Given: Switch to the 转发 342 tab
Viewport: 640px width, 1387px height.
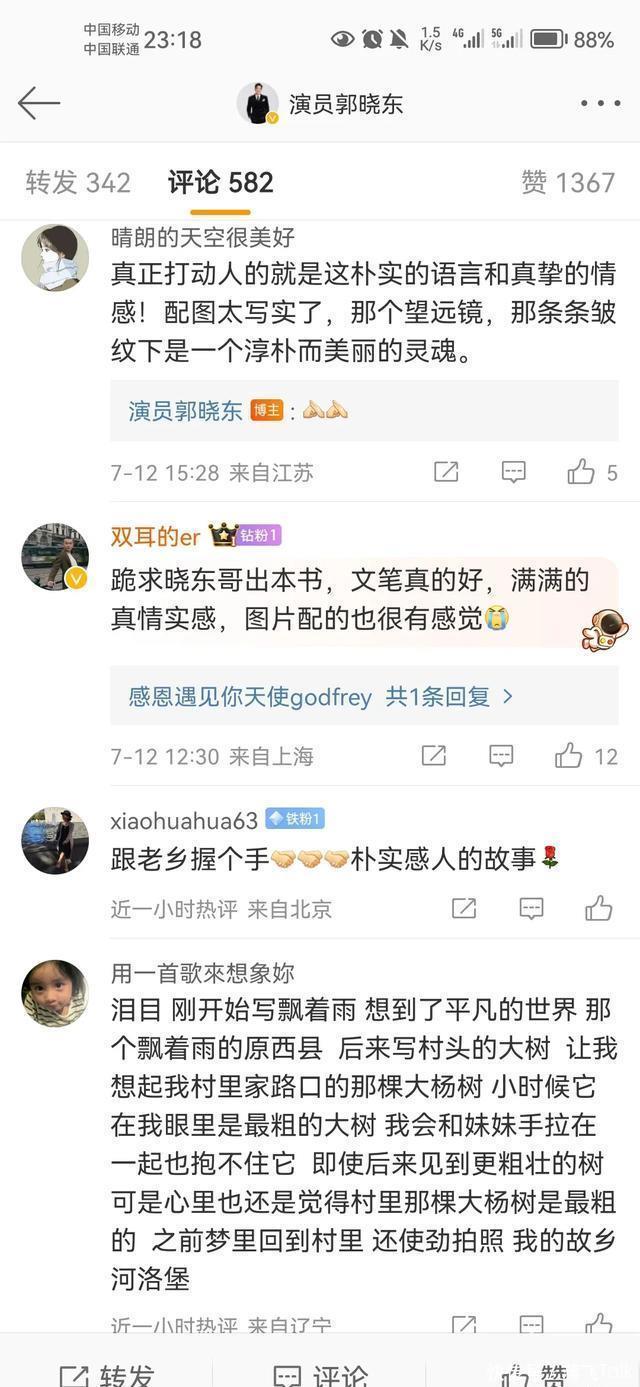Looking at the screenshot, I should click(78, 182).
